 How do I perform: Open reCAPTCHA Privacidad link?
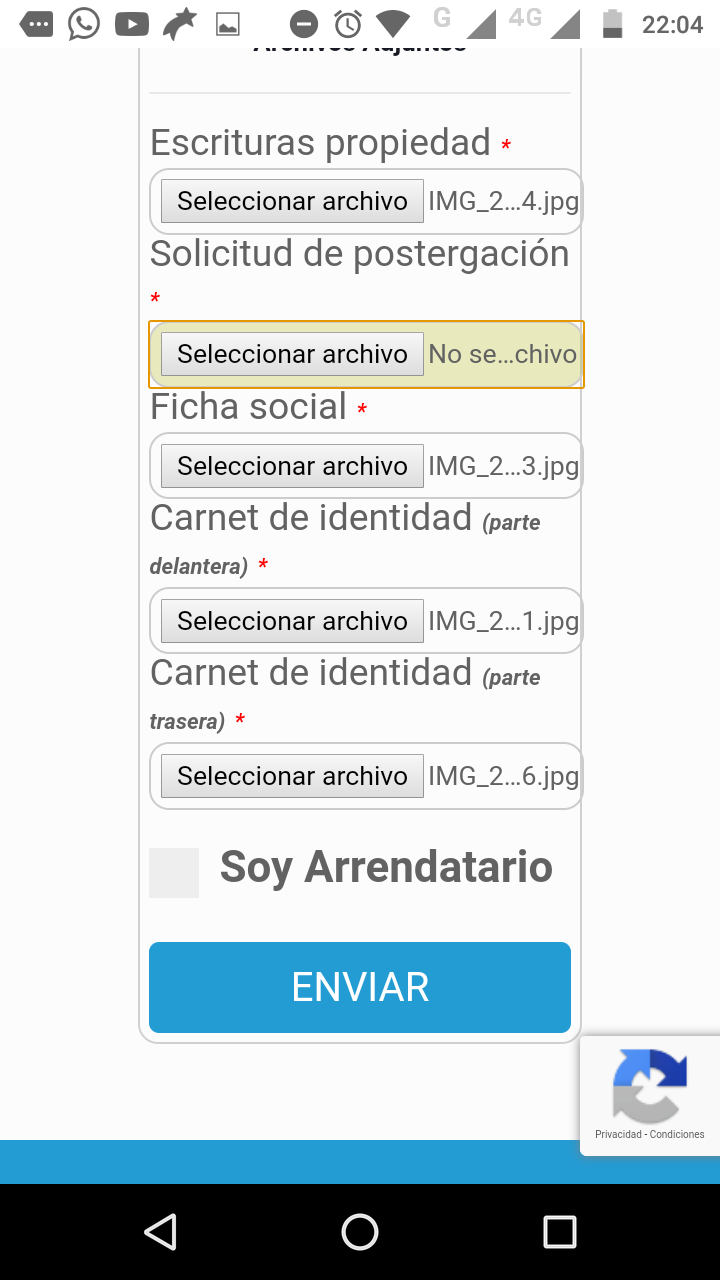(x=619, y=1134)
